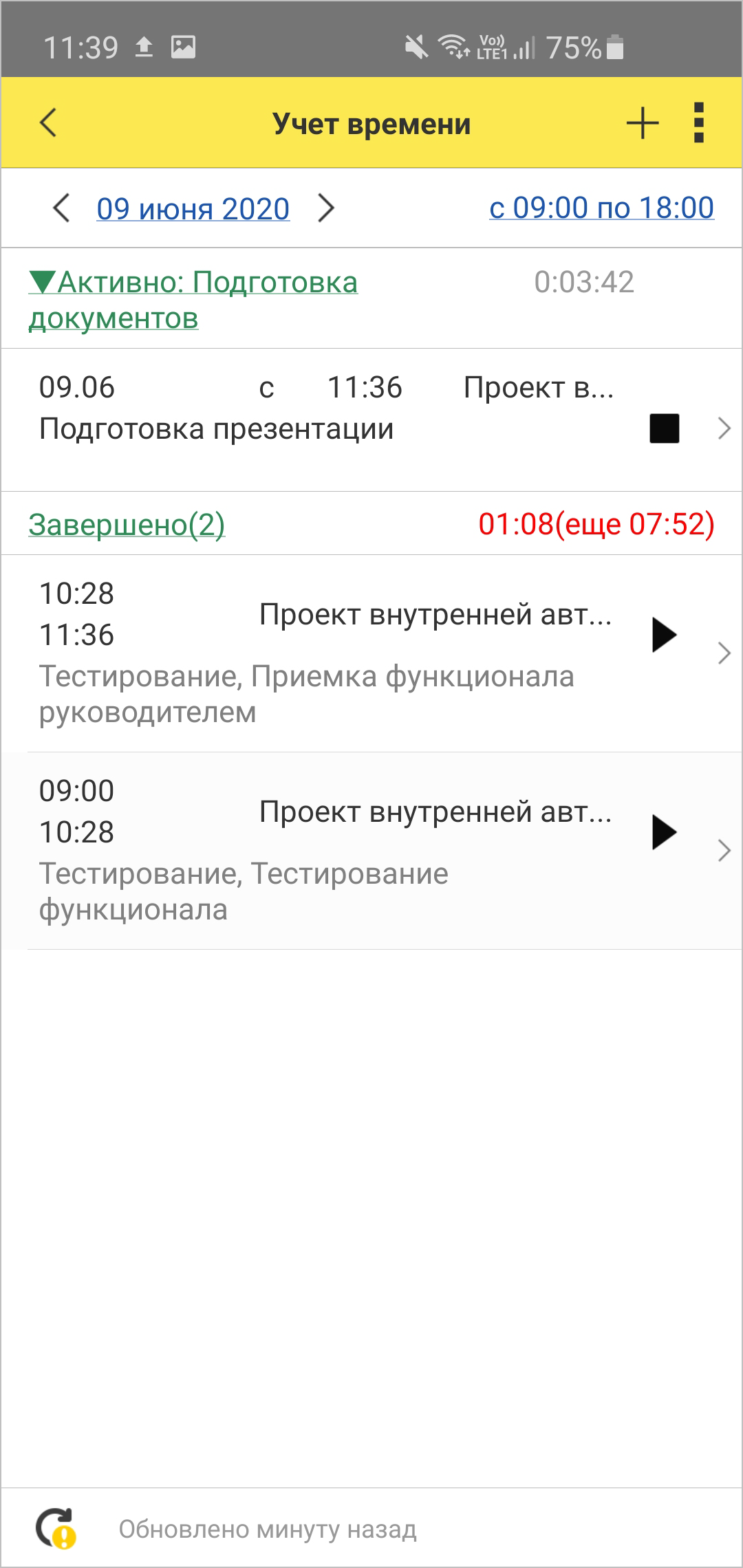Go to the next day
This screenshot has width=743, height=1568.
click(325, 208)
